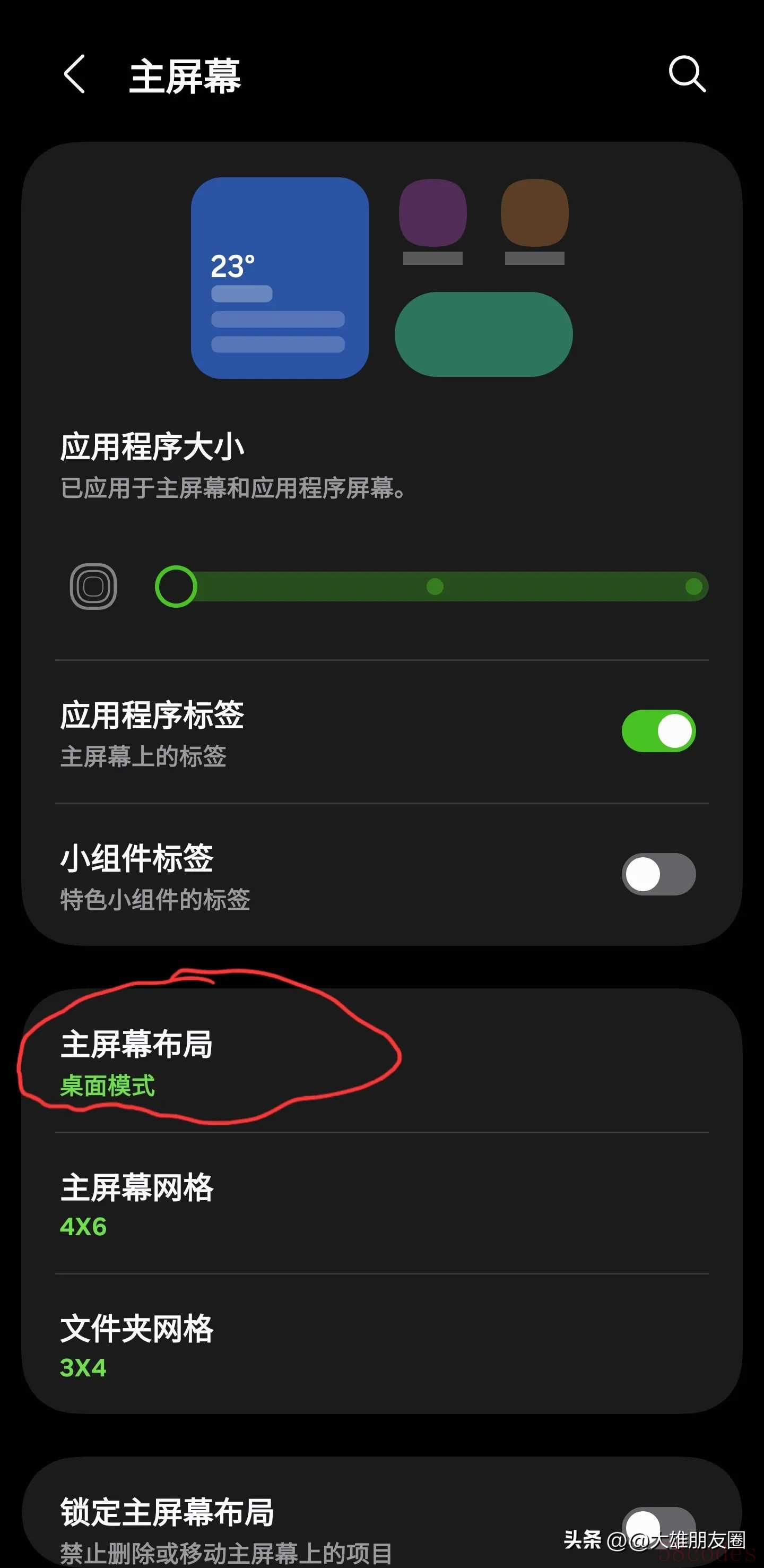Go back from 主屏幕 settings
Screen dimensions: 764x1568
pos(74,75)
